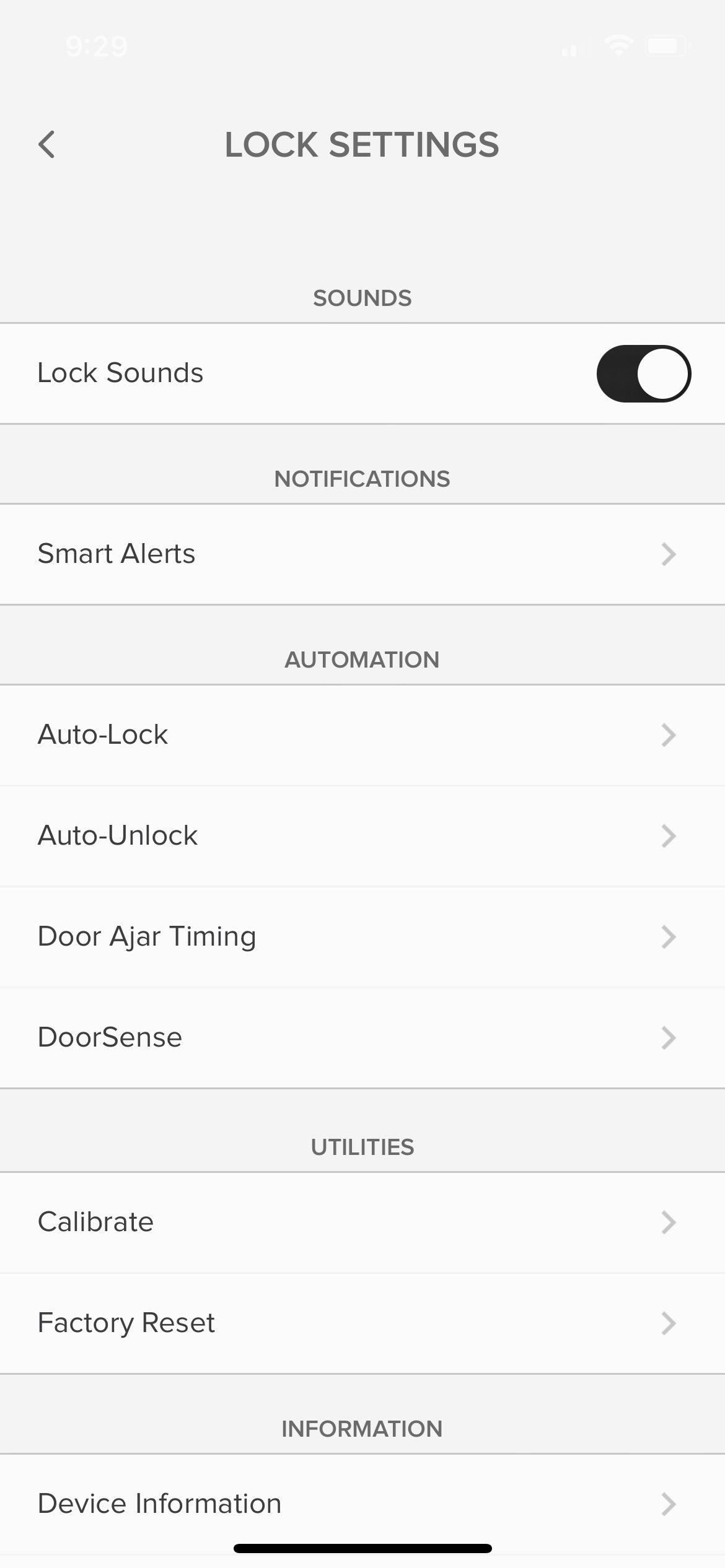Screen dimensions: 725x1568
Task: Open Smart Alerts settings
Action: tap(362, 554)
